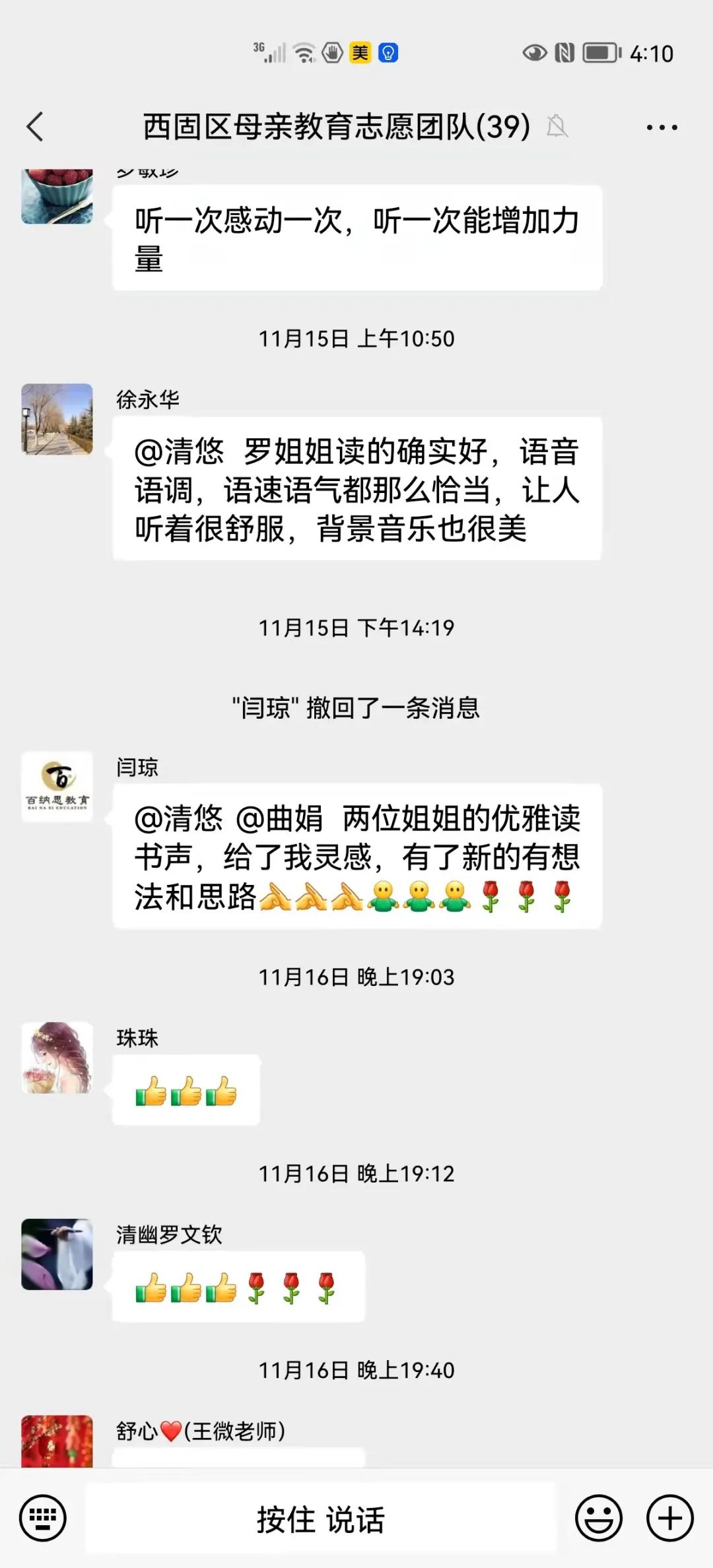Open 清幽罗文钦's profile avatar
The height and width of the screenshot is (1568, 713).
[x=57, y=1254]
